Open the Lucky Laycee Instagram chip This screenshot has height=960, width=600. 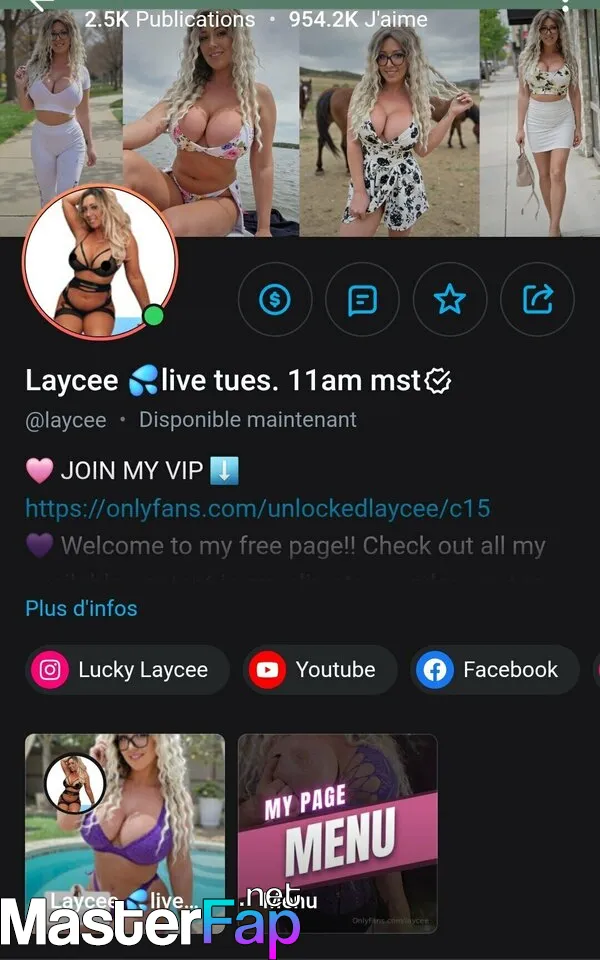coord(127,670)
